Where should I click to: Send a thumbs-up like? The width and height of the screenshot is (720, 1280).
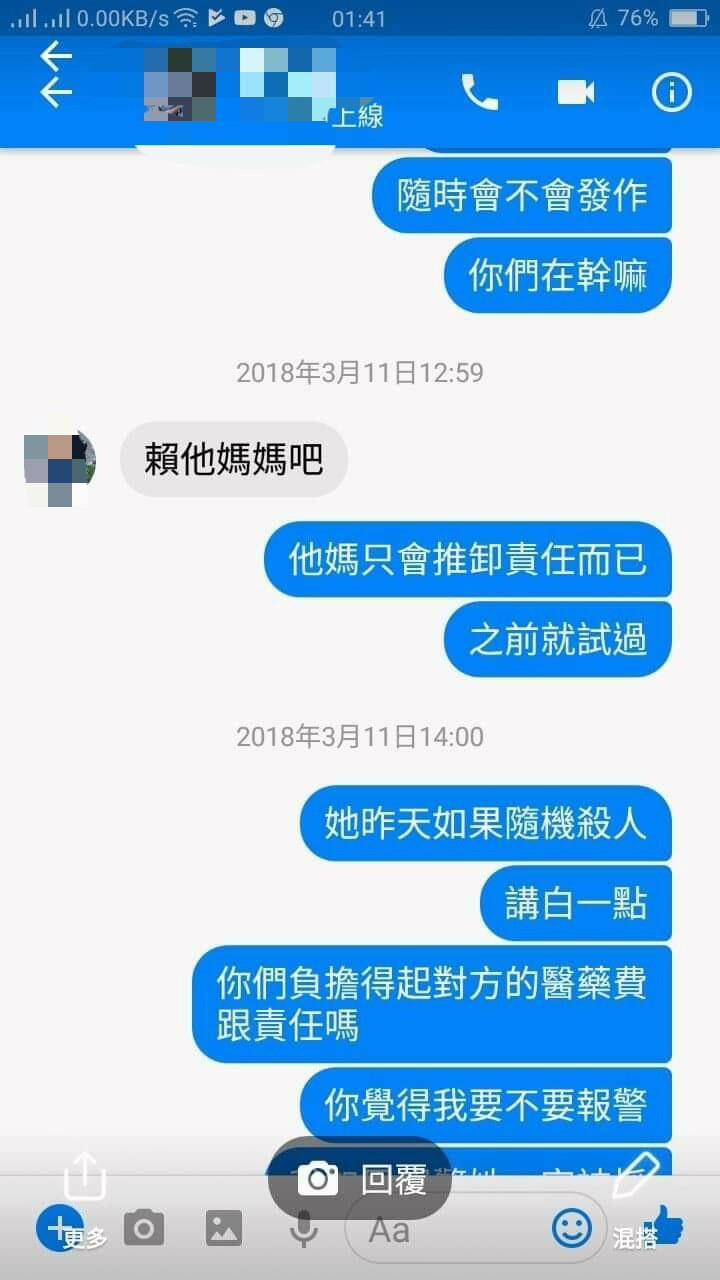click(x=664, y=1224)
